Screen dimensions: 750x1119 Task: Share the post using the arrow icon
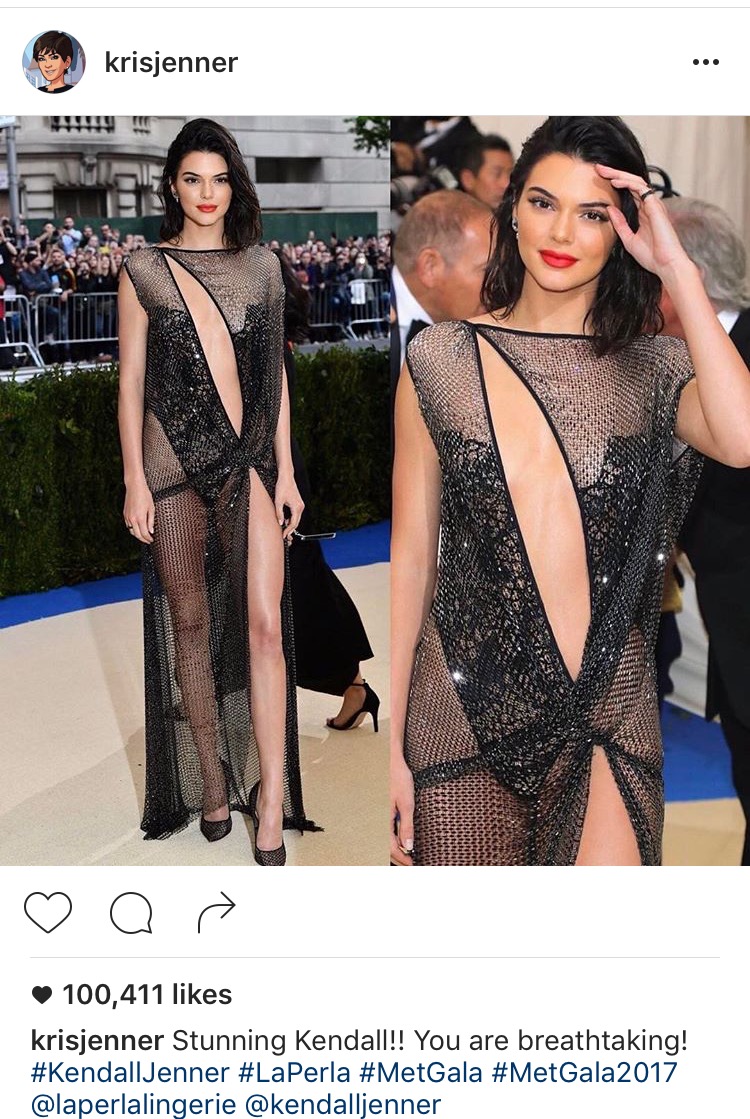[x=216, y=910]
